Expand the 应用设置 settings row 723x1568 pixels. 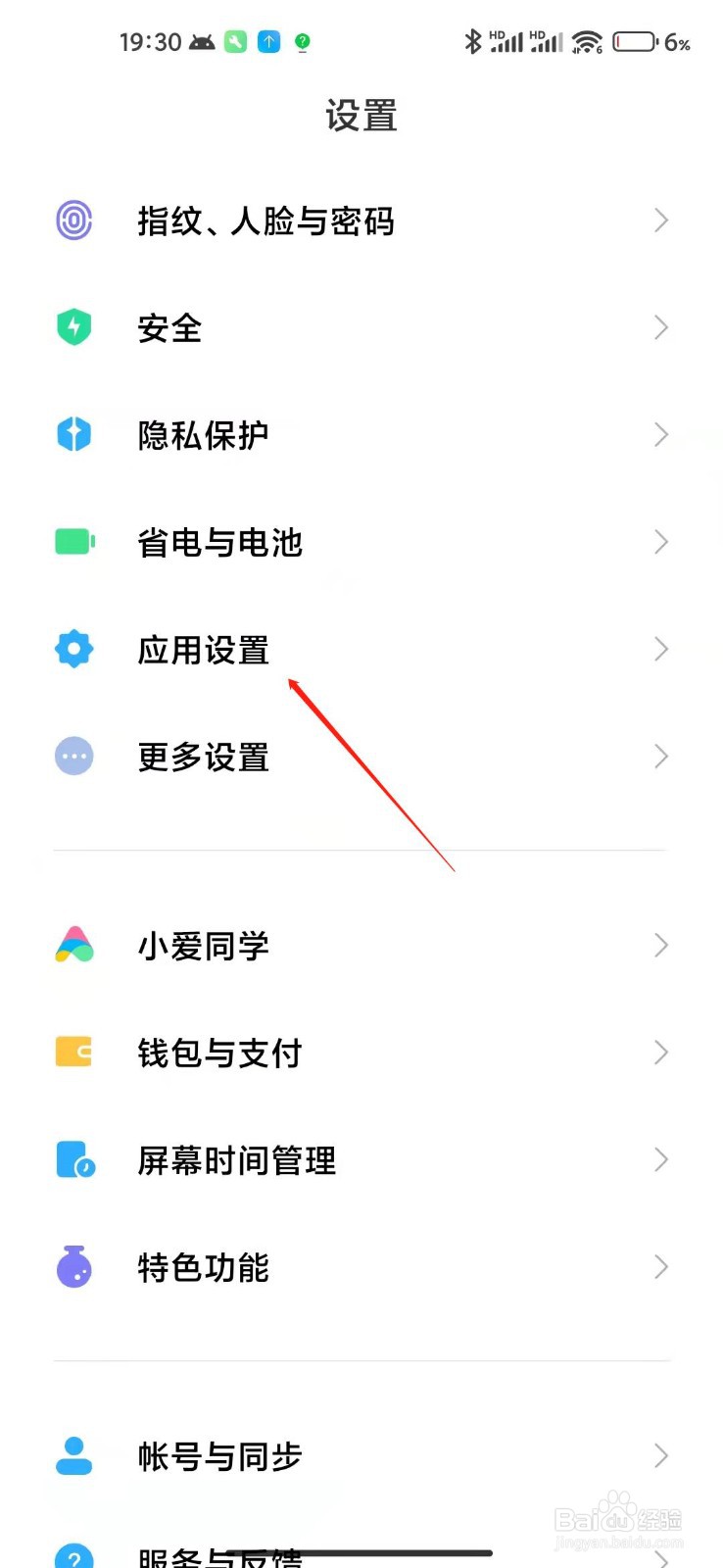pyautogui.click(x=362, y=649)
